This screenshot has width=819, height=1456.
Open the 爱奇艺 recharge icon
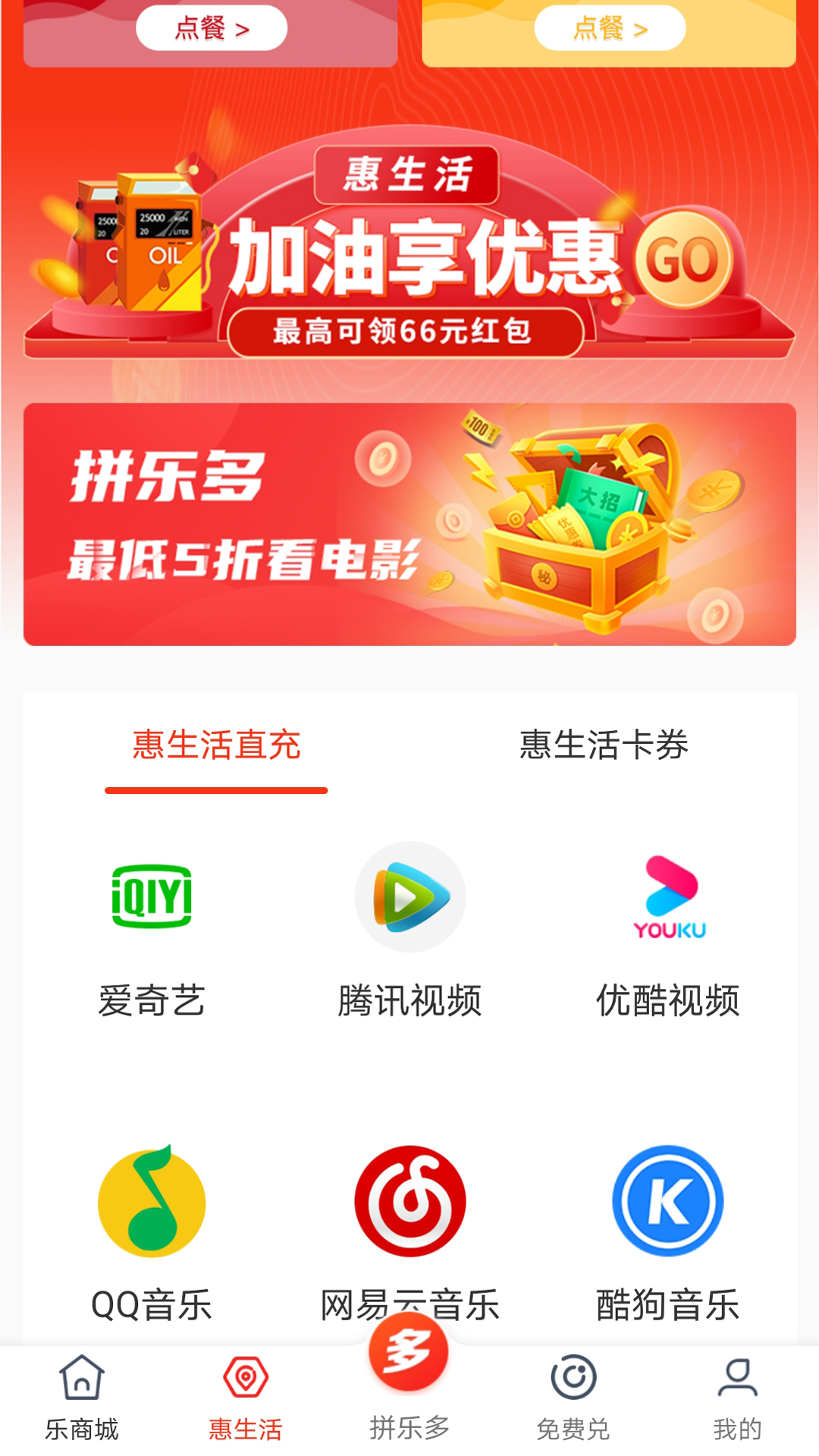(x=152, y=897)
